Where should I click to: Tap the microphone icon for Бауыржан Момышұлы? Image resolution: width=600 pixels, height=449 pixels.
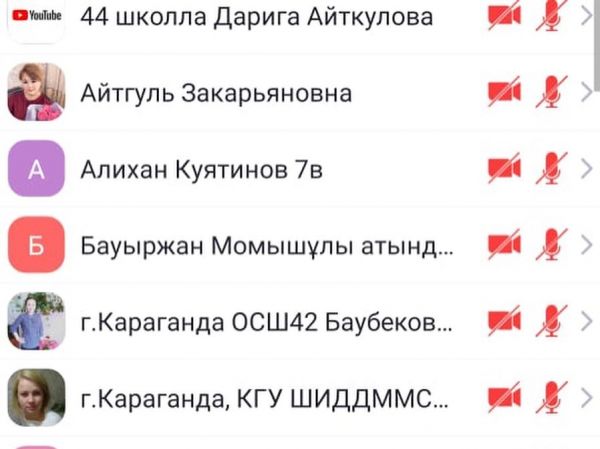pos(549,244)
